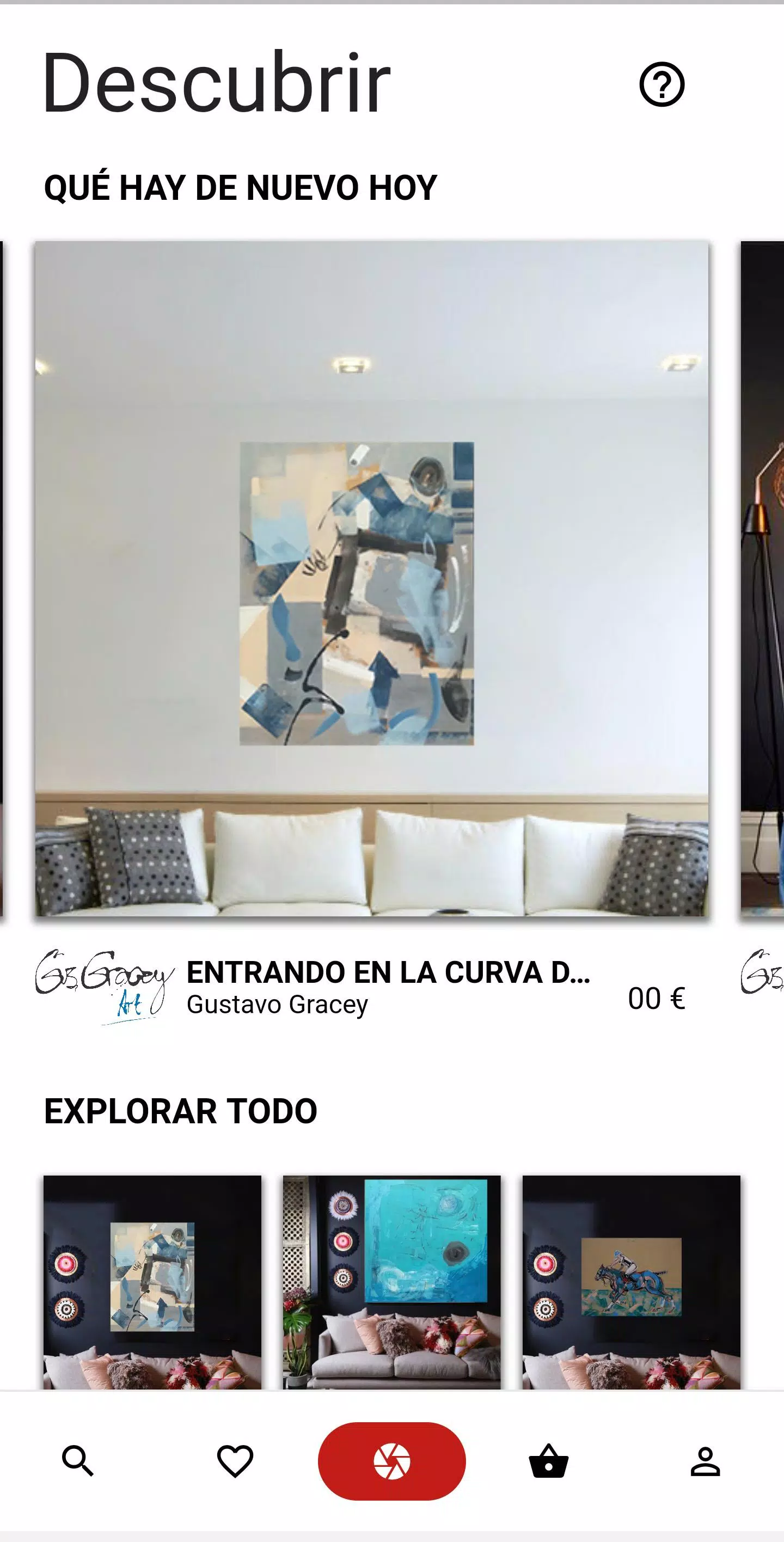Screen dimensions: 784x1542
Task: Open Gustavo Gracey's artist logo
Action: (105, 987)
